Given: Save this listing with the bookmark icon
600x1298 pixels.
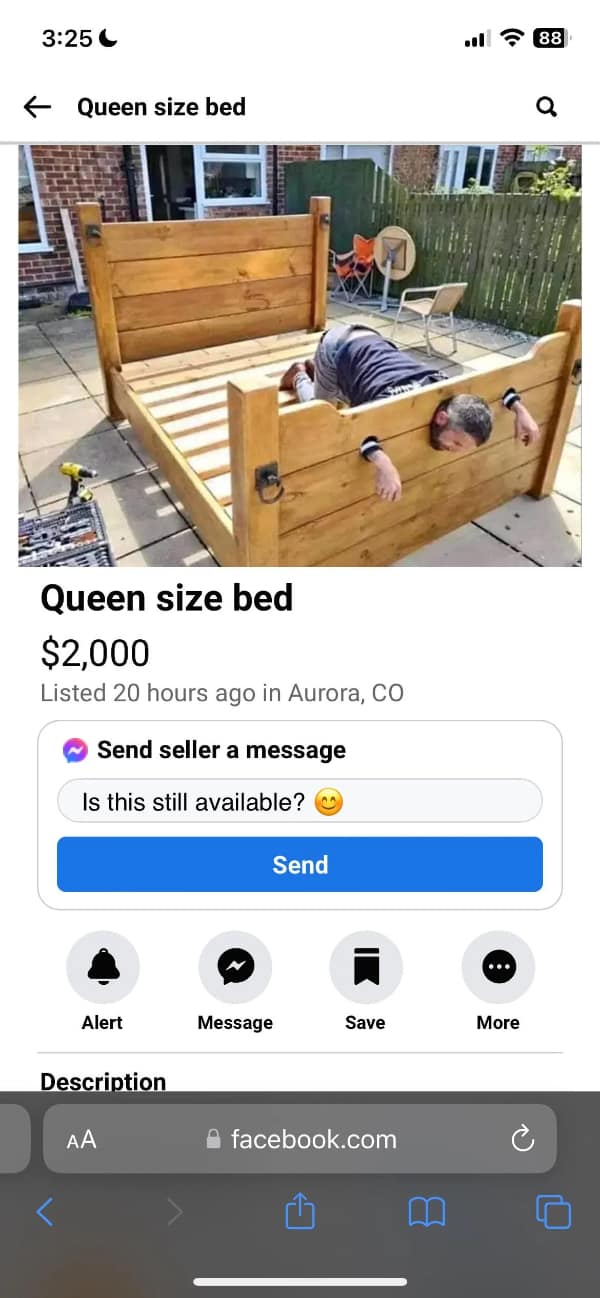Looking at the screenshot, I should point(365,967).
